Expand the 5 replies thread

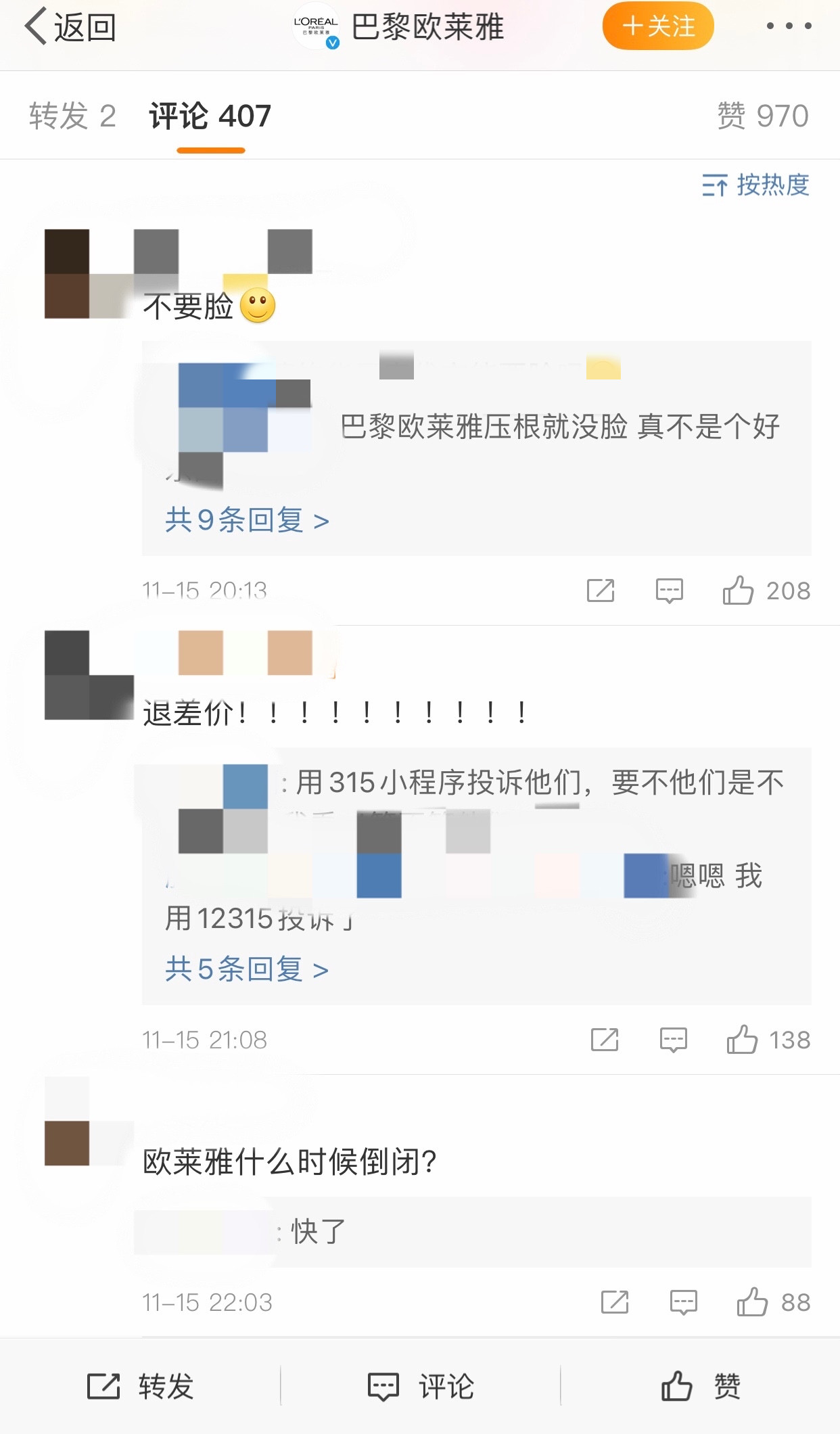(246, 970)
